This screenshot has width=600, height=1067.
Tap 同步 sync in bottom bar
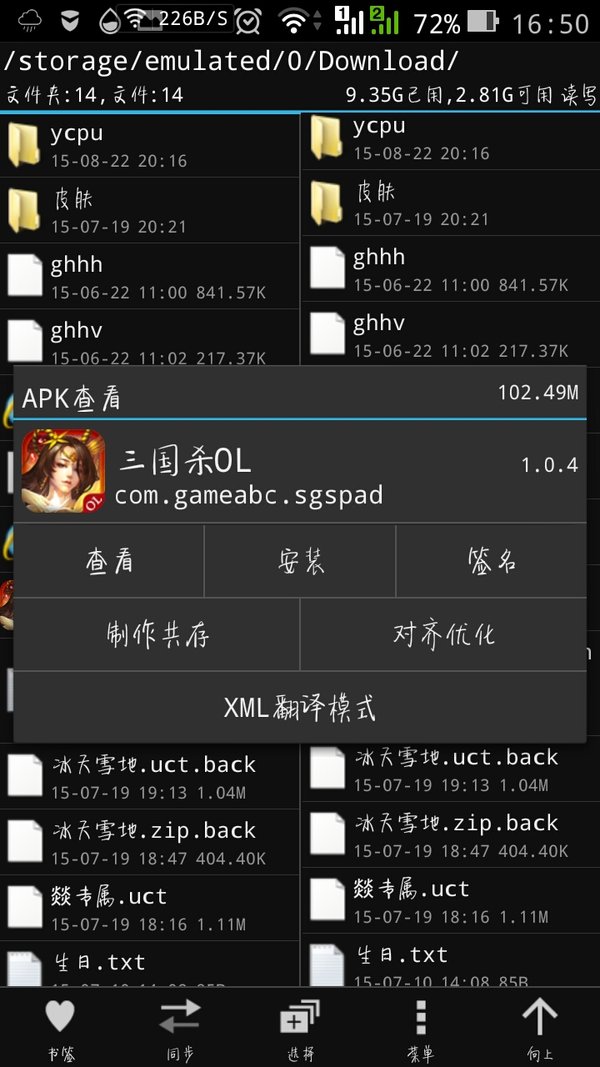[x=180, y=1027]
